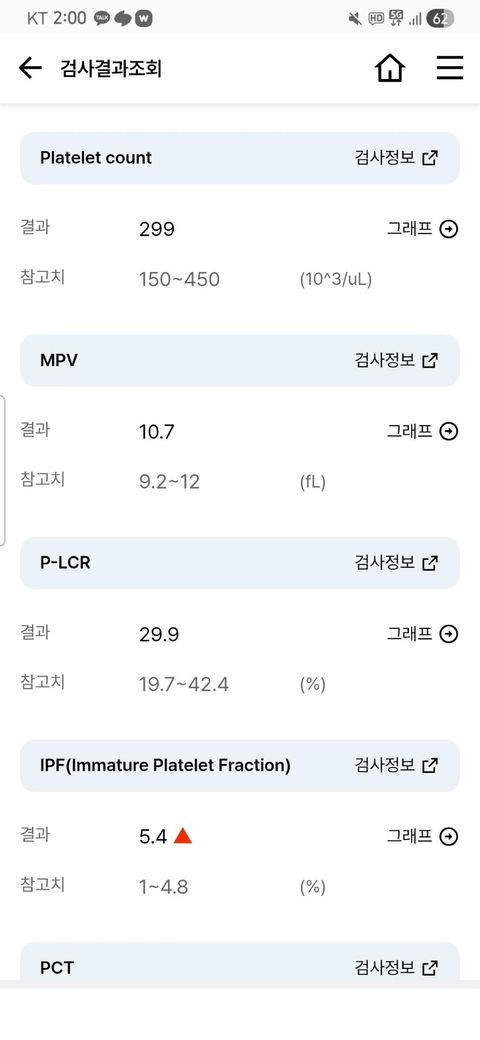The height and width of the screenshot is (1040, 480).
Task: Open 검사정보 for Platelet count
Action: [396, 158]
